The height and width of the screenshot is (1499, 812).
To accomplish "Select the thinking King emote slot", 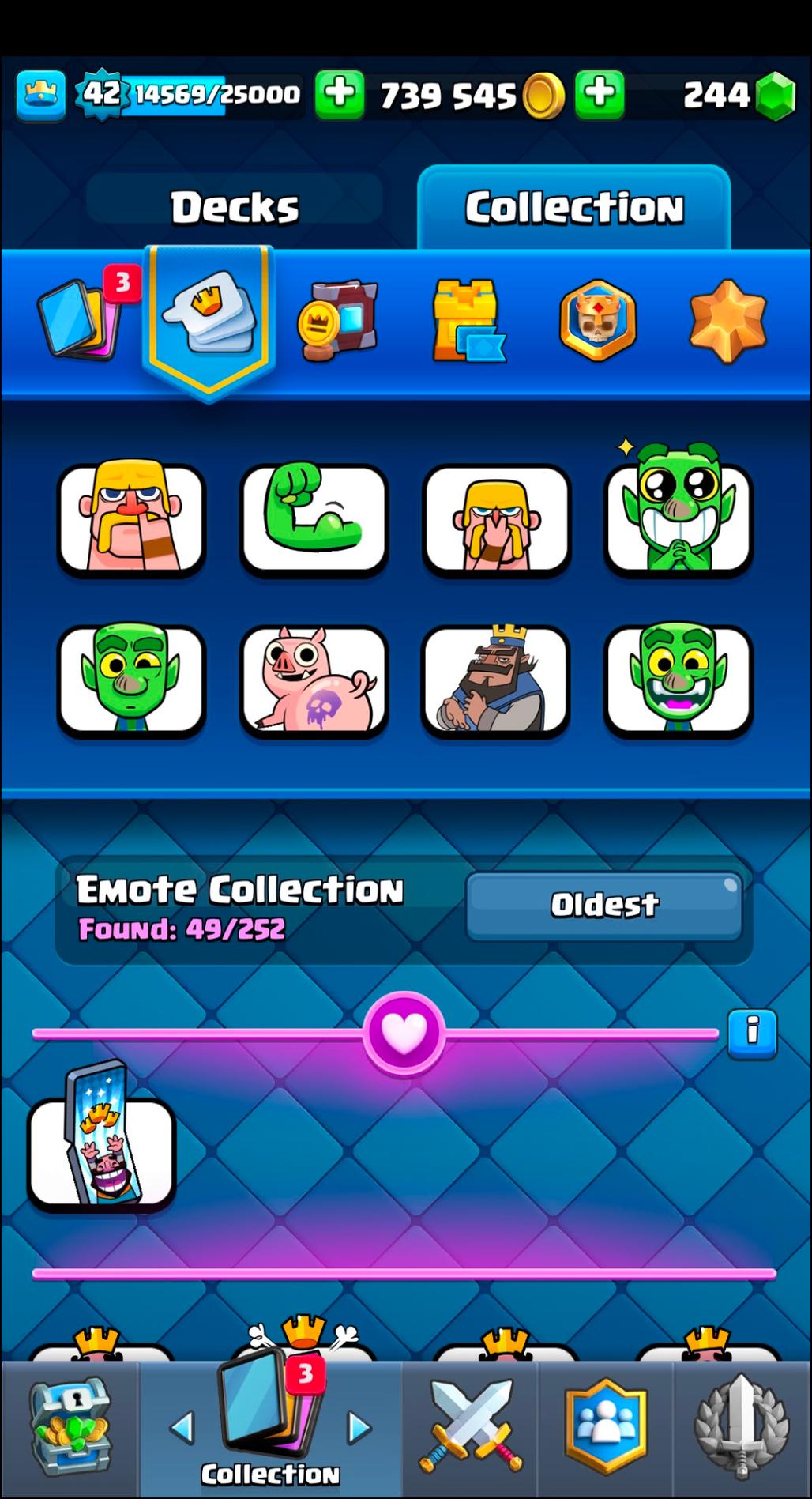I will tap(495, 680).
